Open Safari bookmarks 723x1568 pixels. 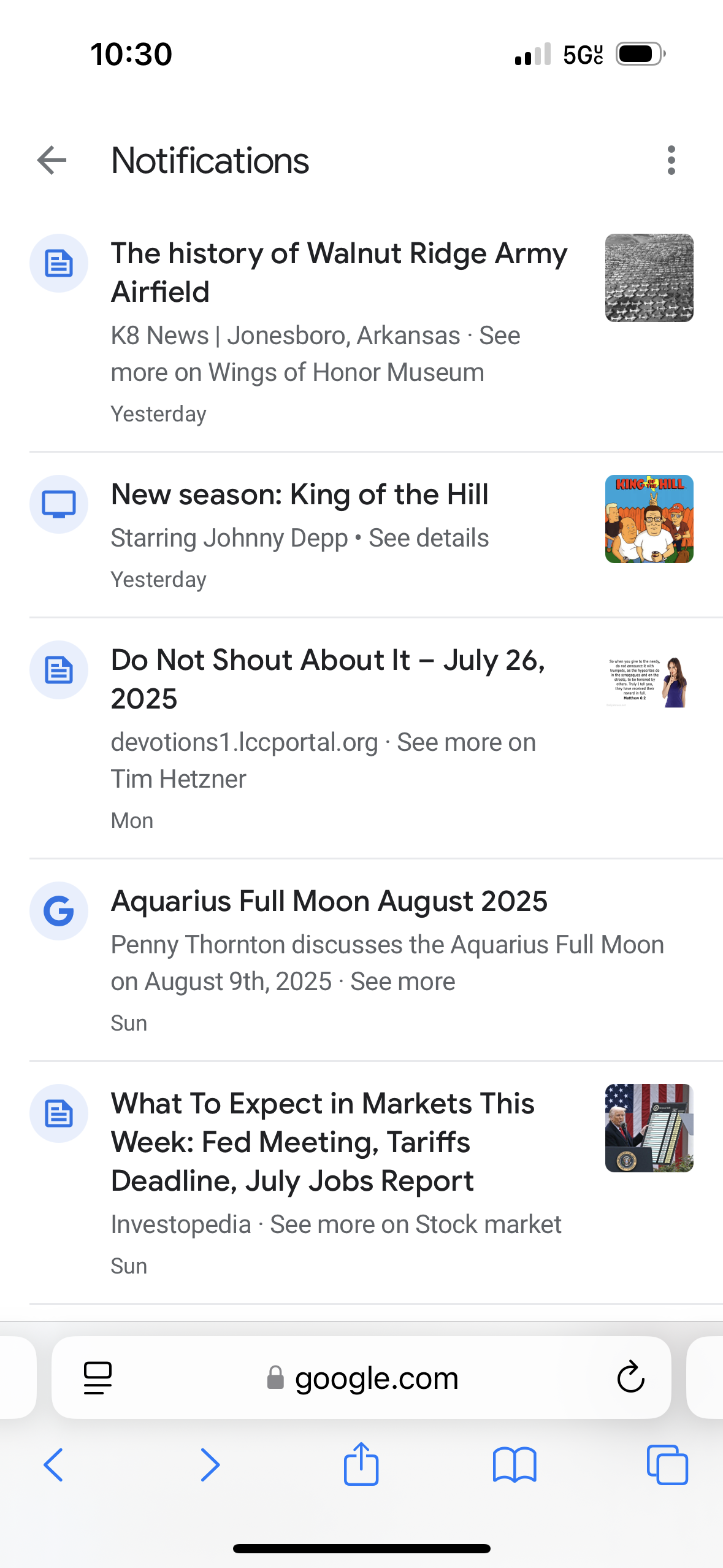coord(514,1465)
